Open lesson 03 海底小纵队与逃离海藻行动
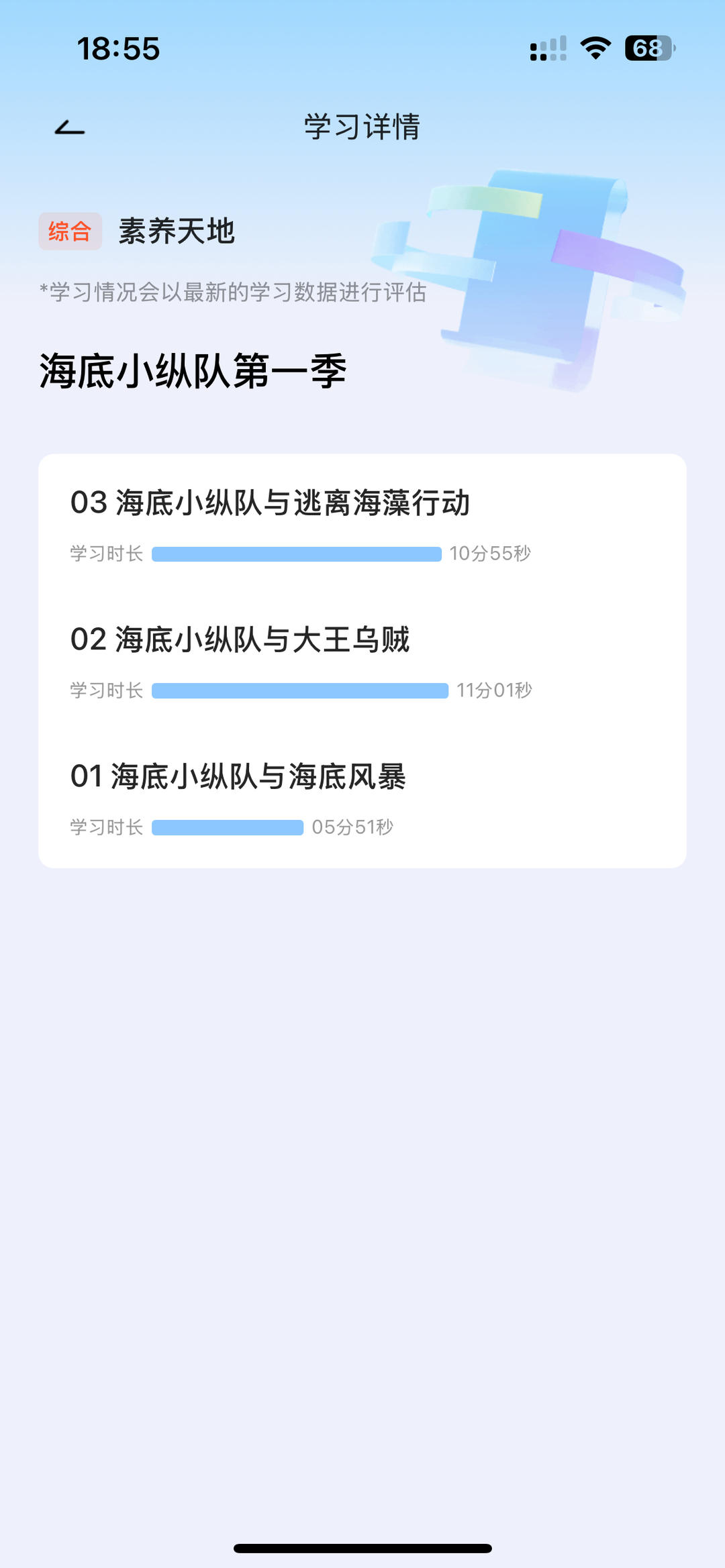The width and height of the screenshot is (725, 1568). click(x=270, y=503)
